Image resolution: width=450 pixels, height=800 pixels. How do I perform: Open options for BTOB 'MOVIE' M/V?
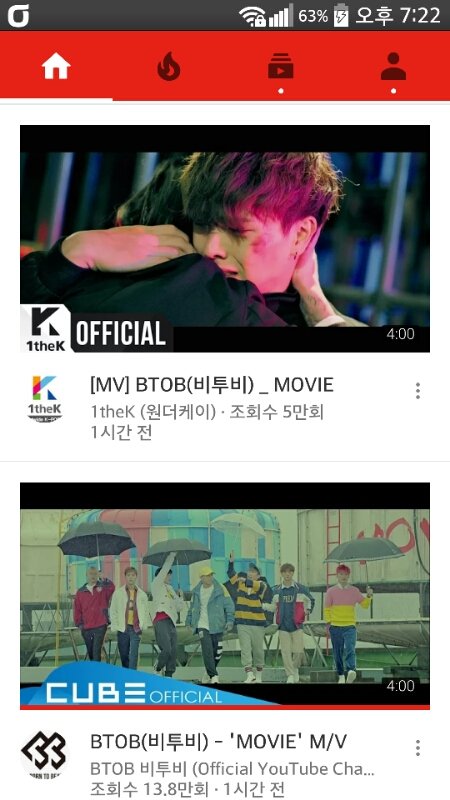(418, 748)
